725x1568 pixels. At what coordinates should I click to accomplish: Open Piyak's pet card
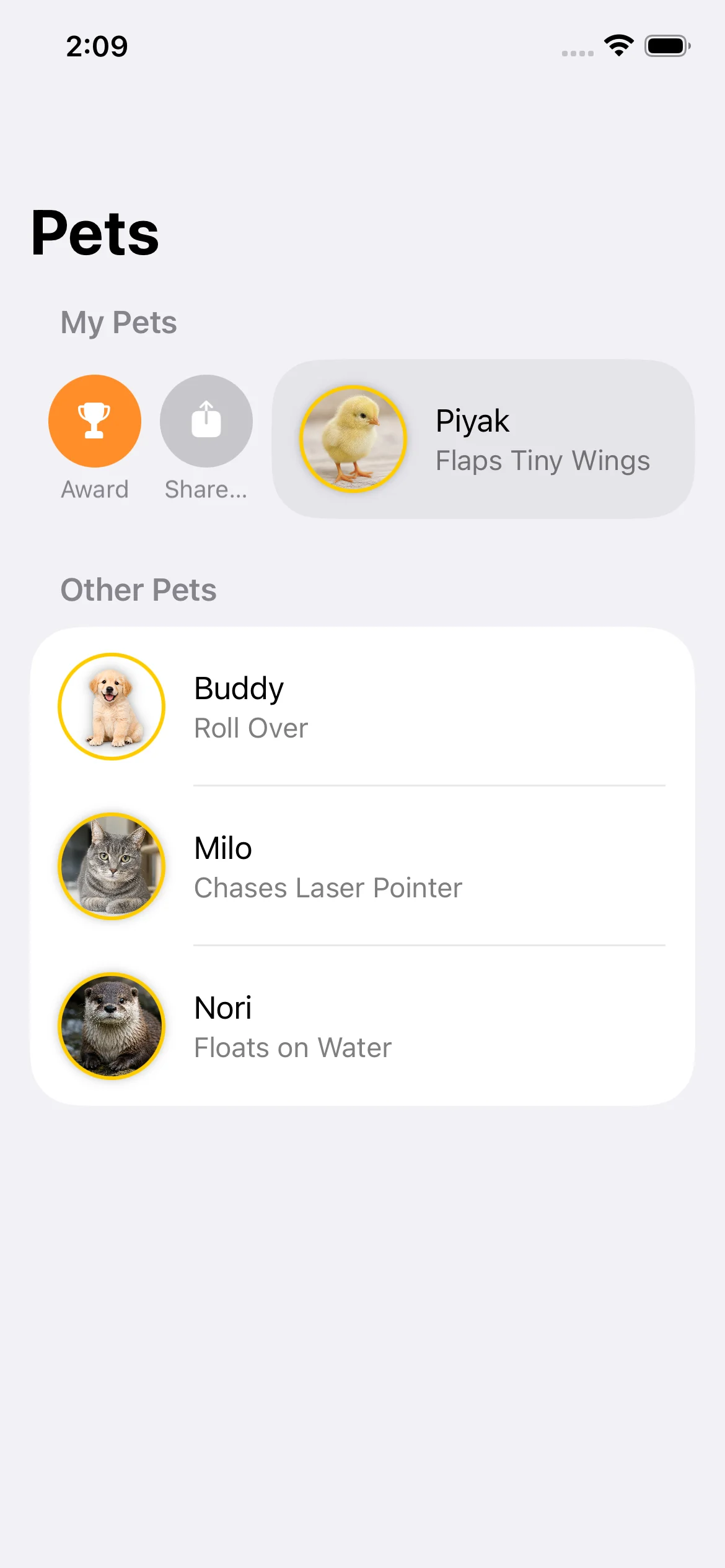[x=483, y=439]
